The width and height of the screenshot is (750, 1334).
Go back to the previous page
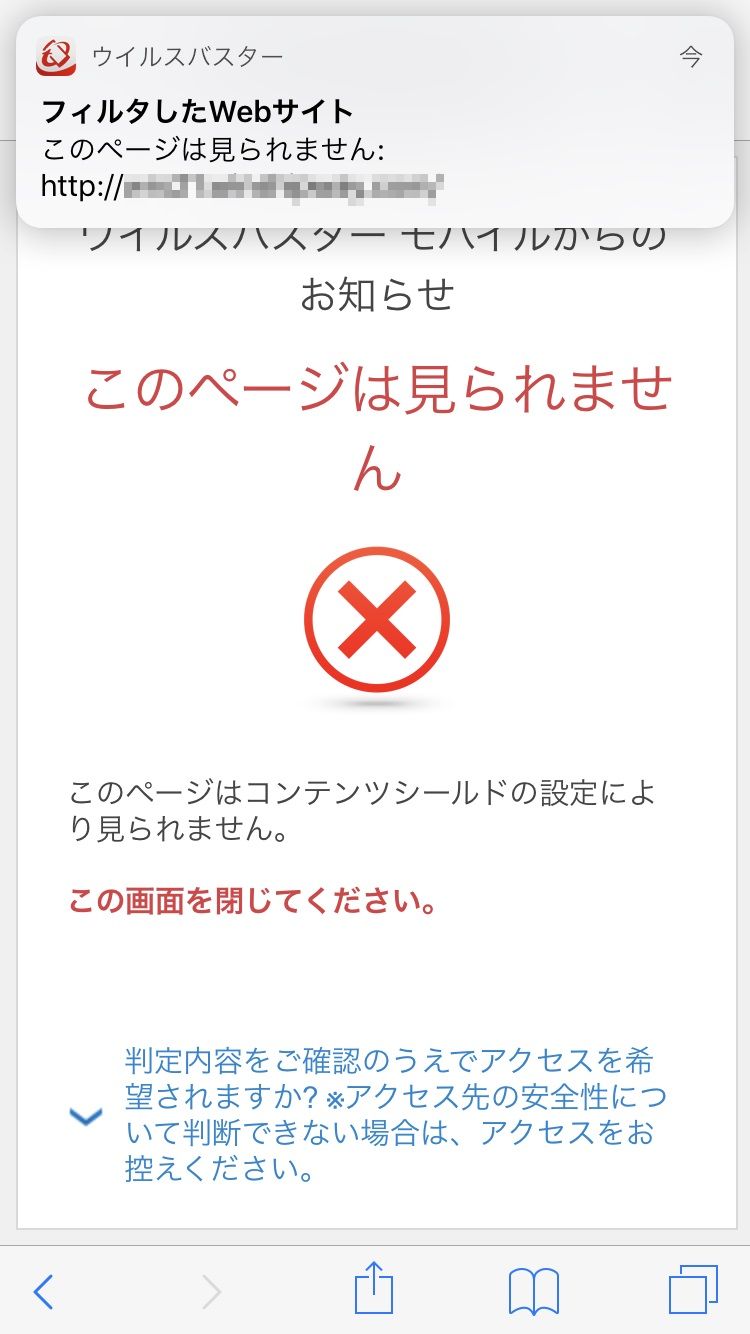43,1292
